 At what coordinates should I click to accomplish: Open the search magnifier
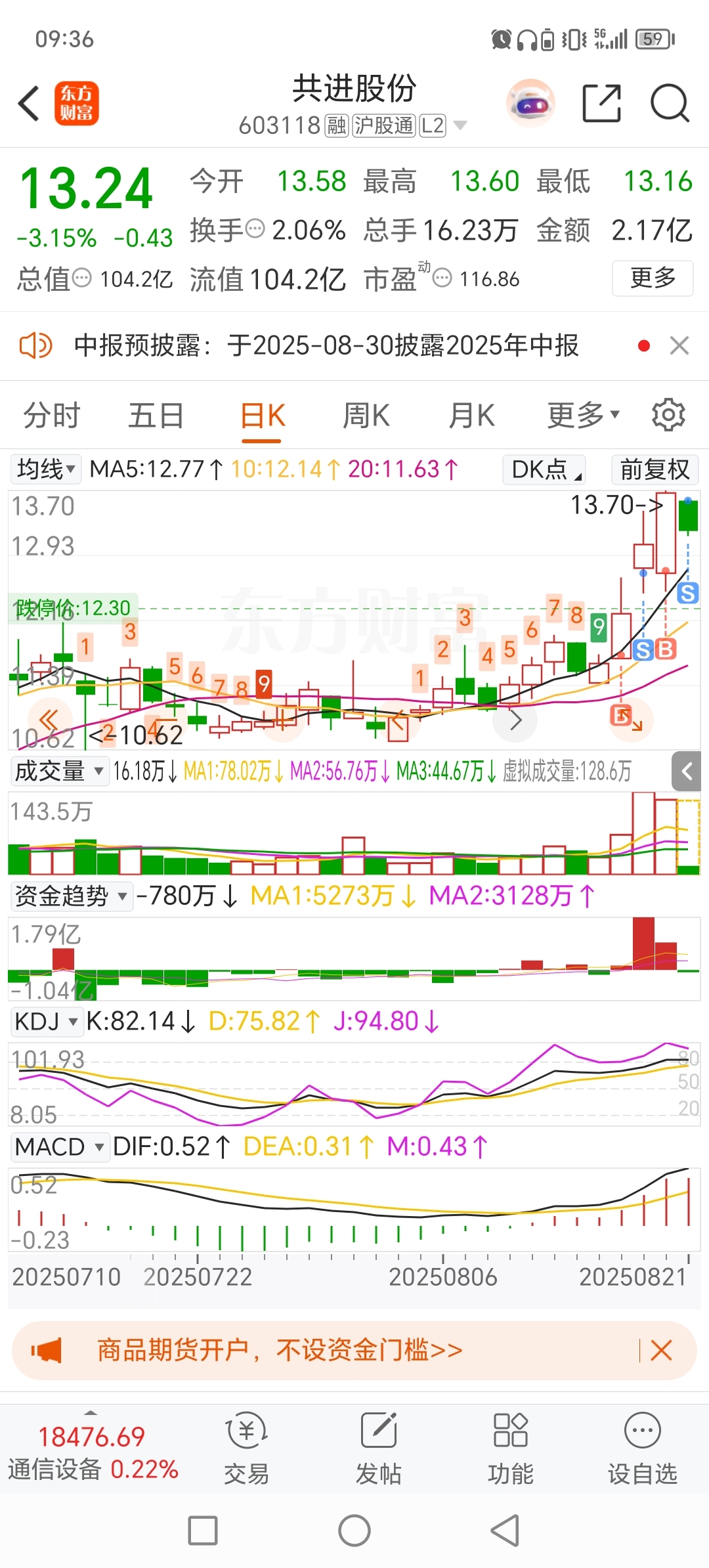point(670,103)
